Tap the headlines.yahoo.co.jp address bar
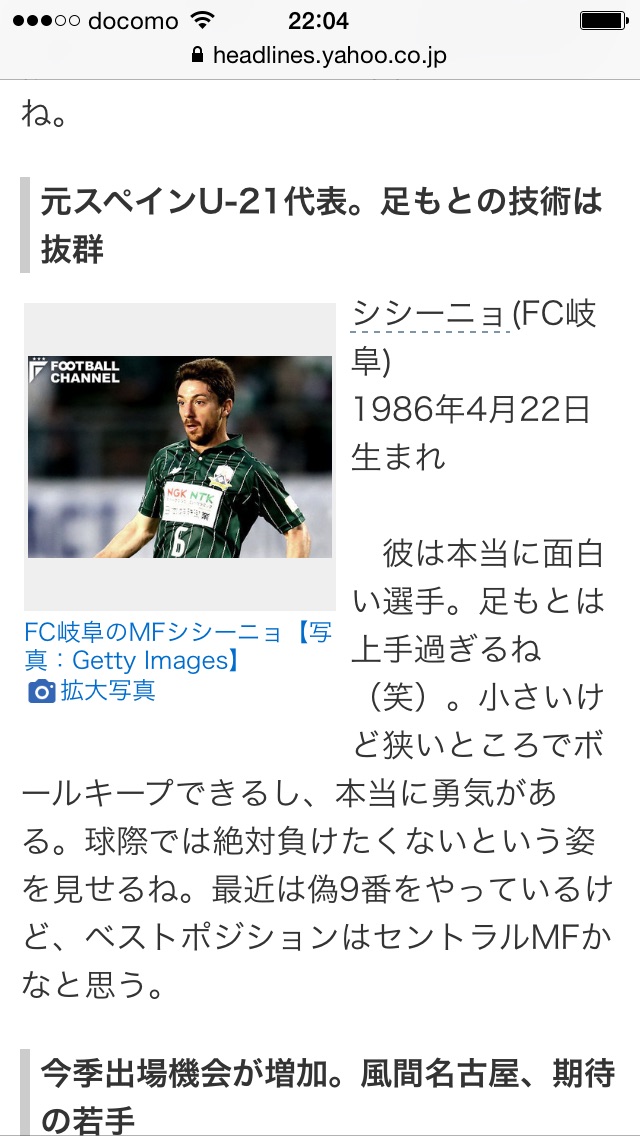The height and width of the screenshot is (1136, 640). (320, 56)
